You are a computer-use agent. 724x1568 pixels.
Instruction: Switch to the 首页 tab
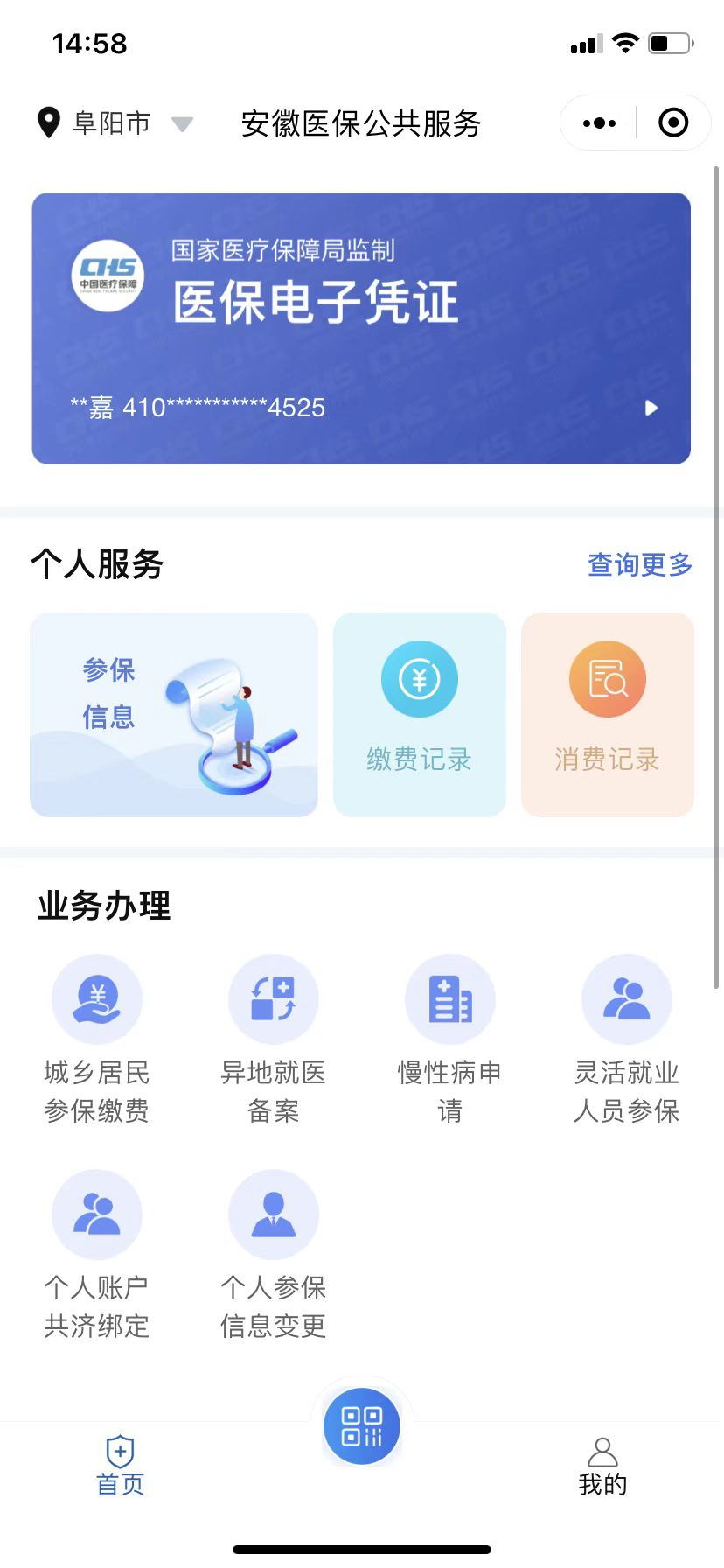coord(120,1465)
